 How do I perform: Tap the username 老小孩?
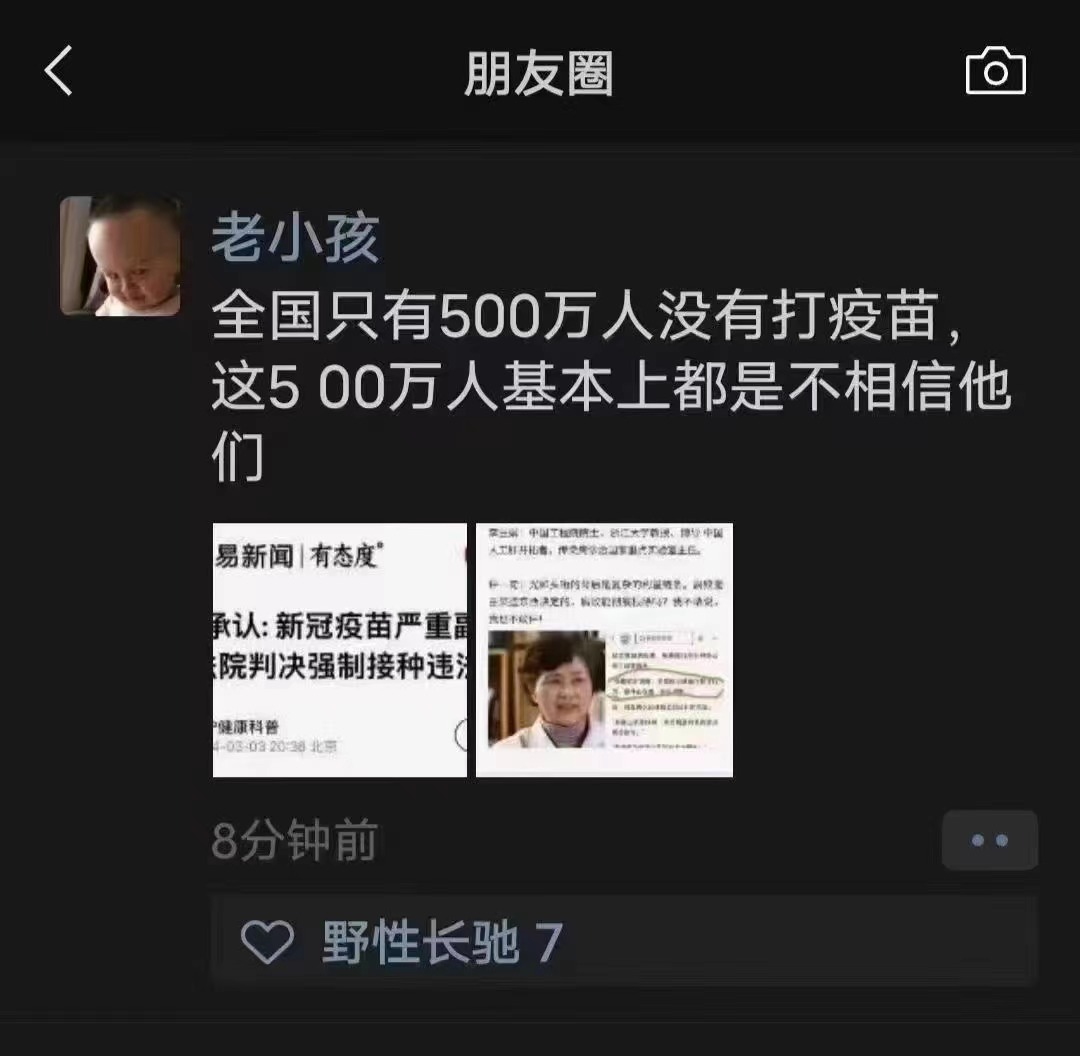pos(295,239)
